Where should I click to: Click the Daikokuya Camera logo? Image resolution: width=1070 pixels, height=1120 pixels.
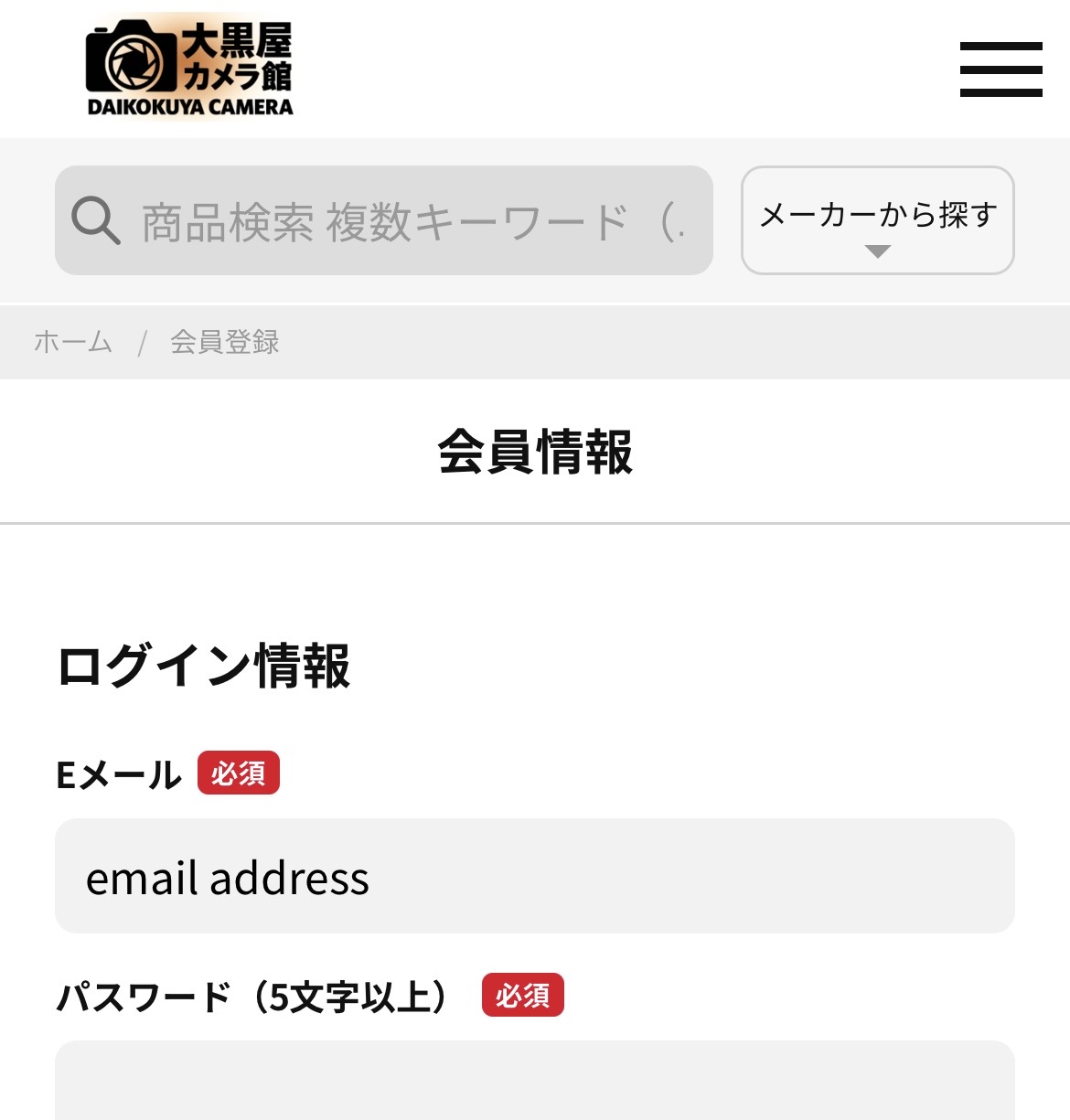189,64
